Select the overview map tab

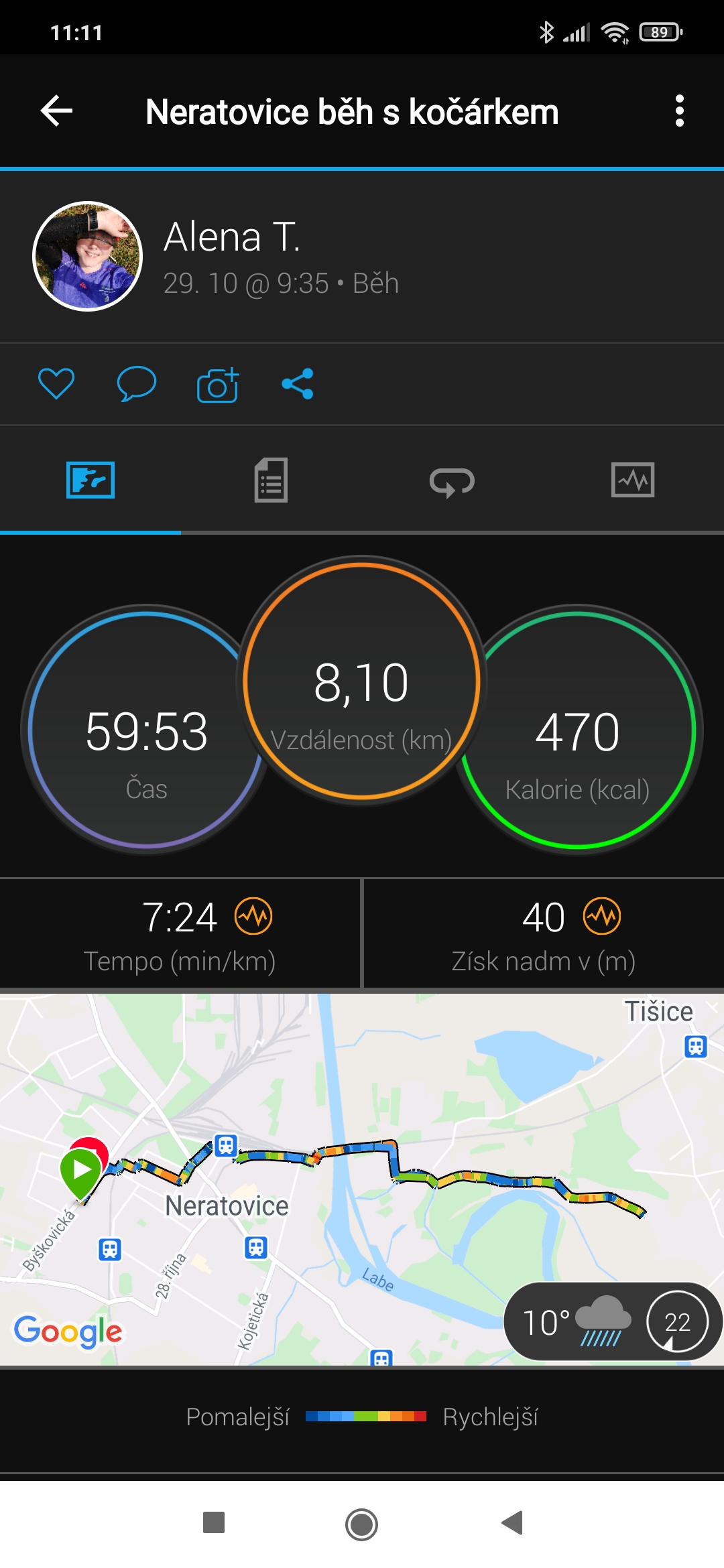coord(90,480)
